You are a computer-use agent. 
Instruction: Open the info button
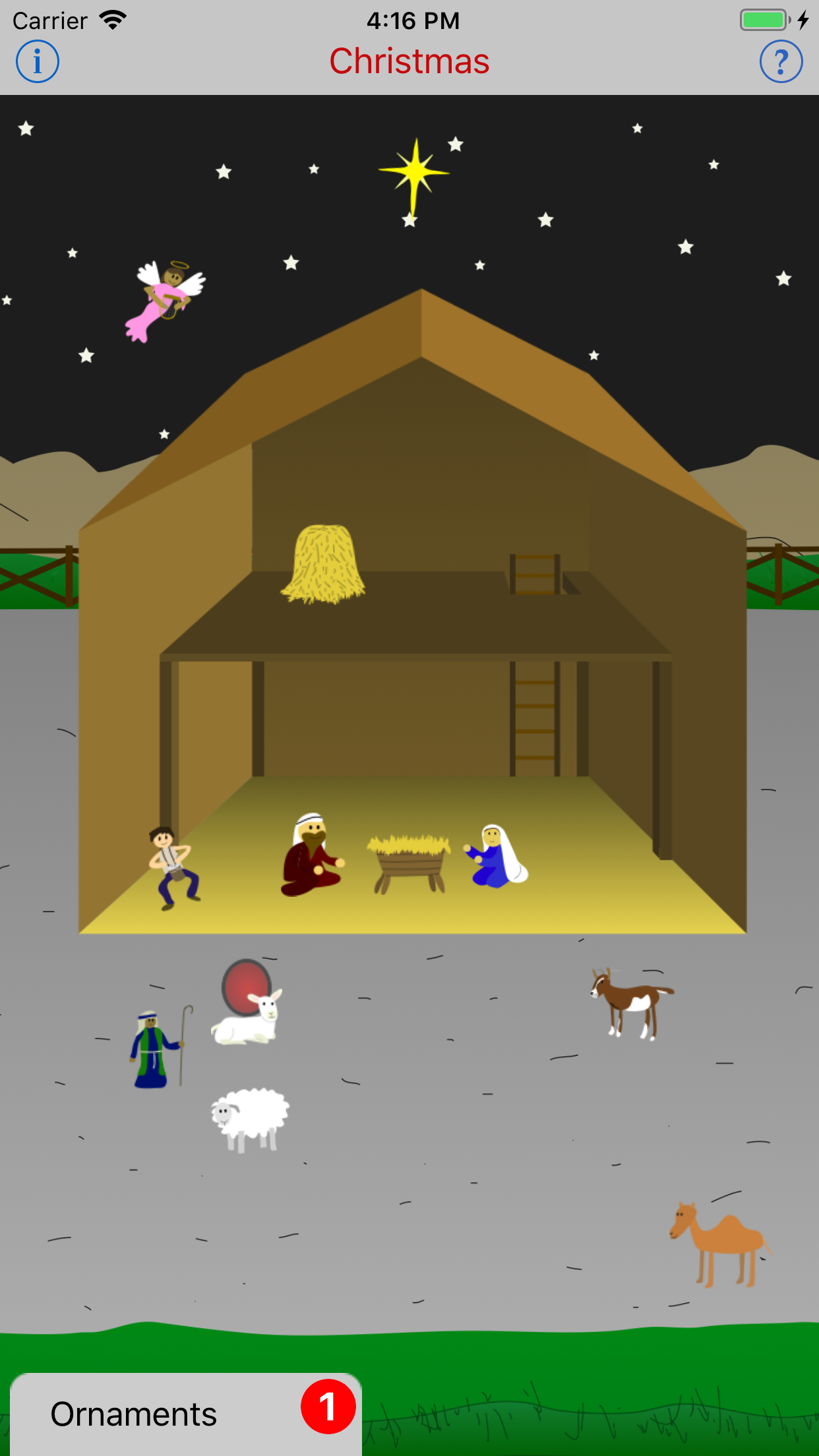38,62
